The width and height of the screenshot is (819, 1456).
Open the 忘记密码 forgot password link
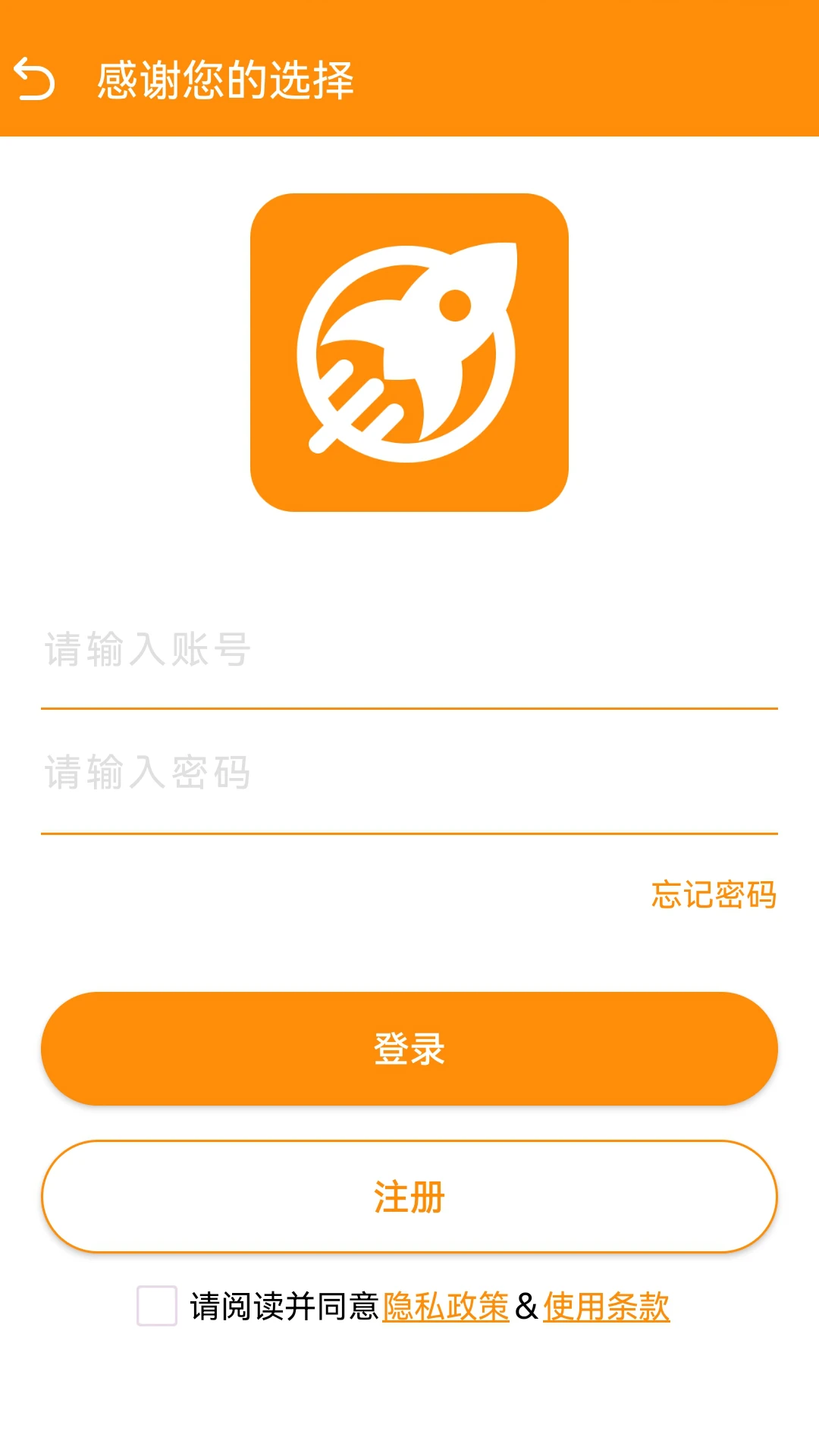(x=714, y=895)
